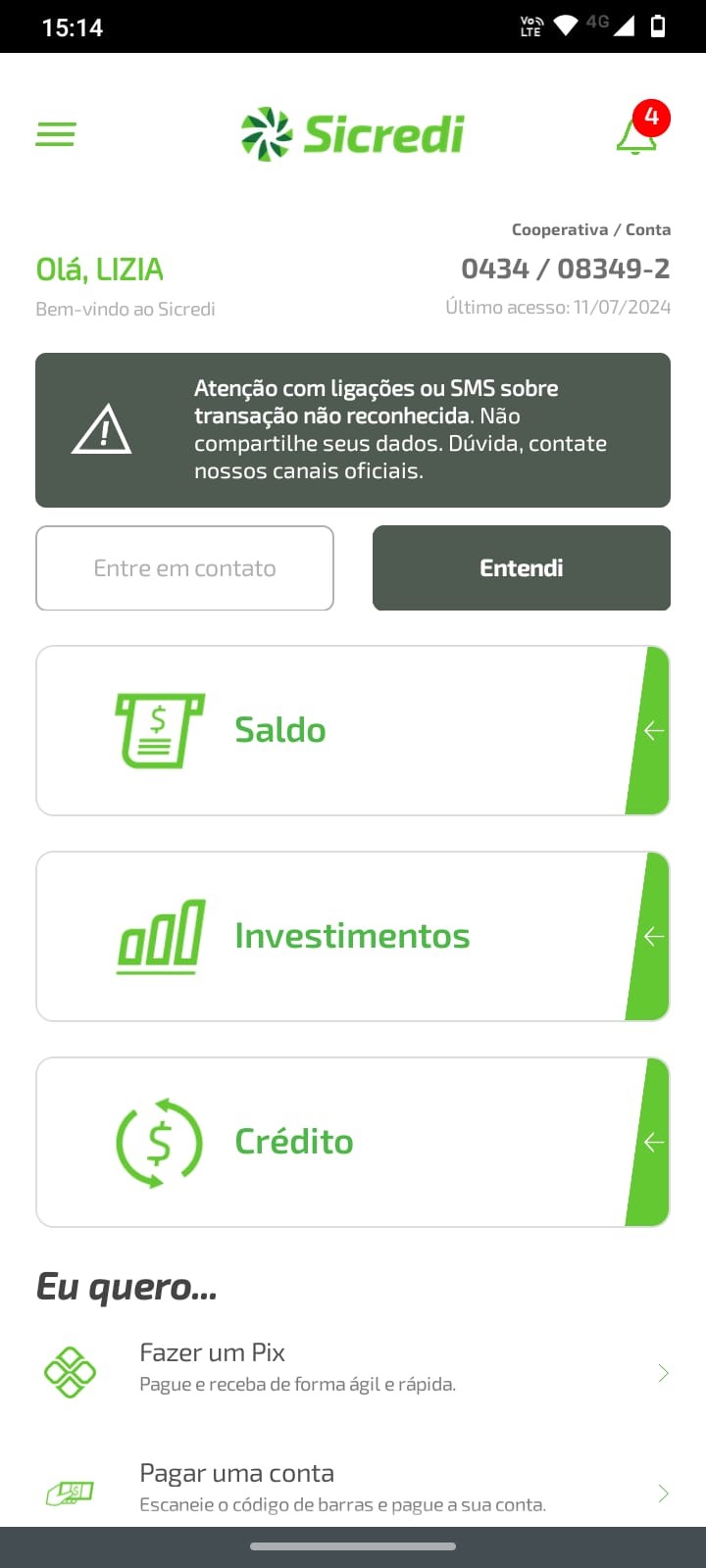This screenshot has width=706, height=1568.
Task: Choose Pagar uma conta
Action: tap(352, 1488)
